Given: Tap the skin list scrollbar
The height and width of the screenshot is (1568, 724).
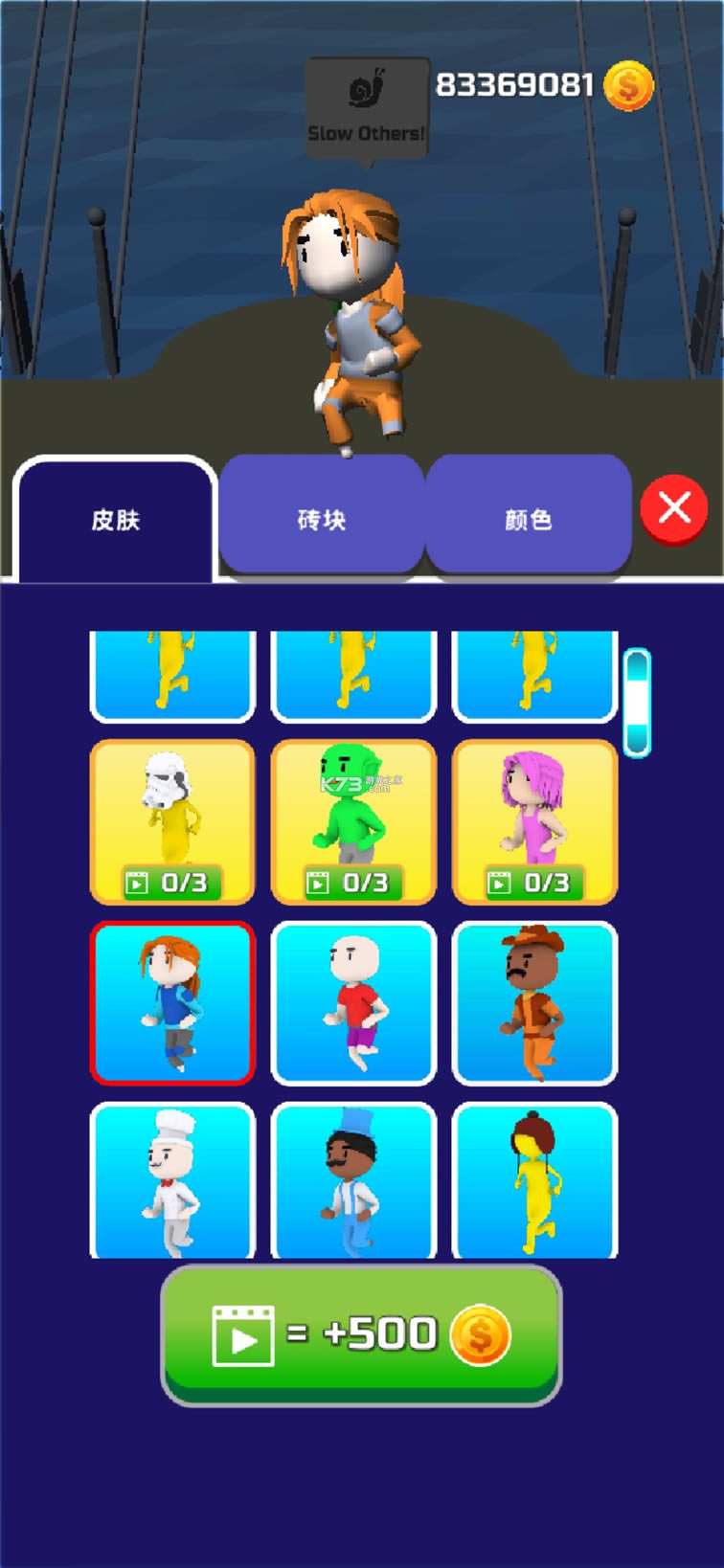Looking at the screenshot, I should pyautogui.click(x=637, y=703).
